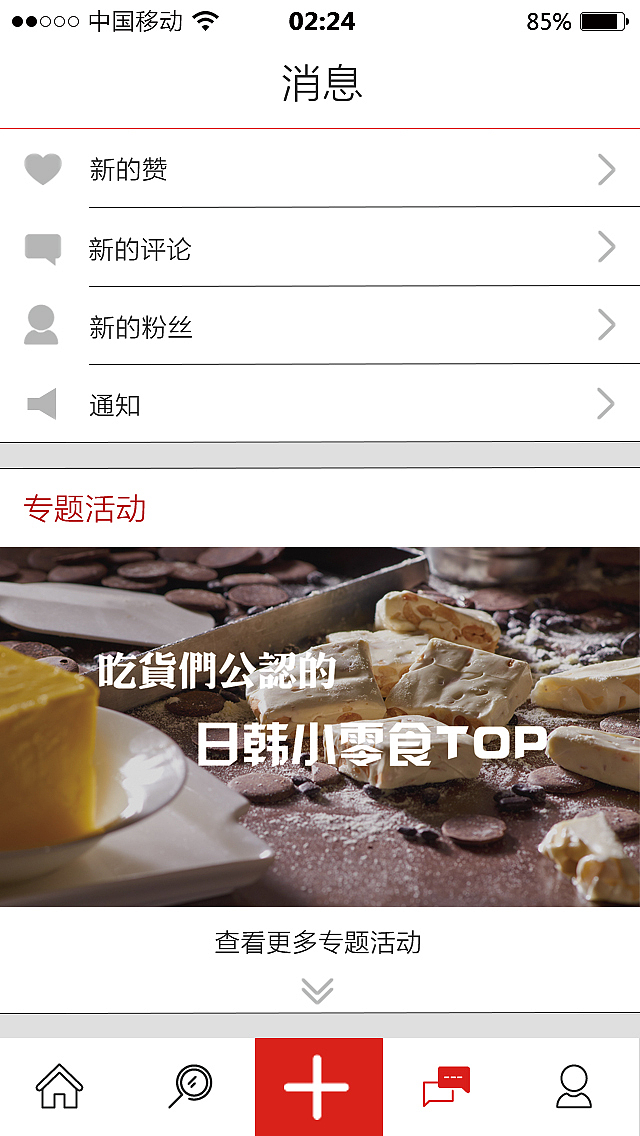Open the 新的赞 (new likes) row
The image size is (640, 1136).
[320, 170]
